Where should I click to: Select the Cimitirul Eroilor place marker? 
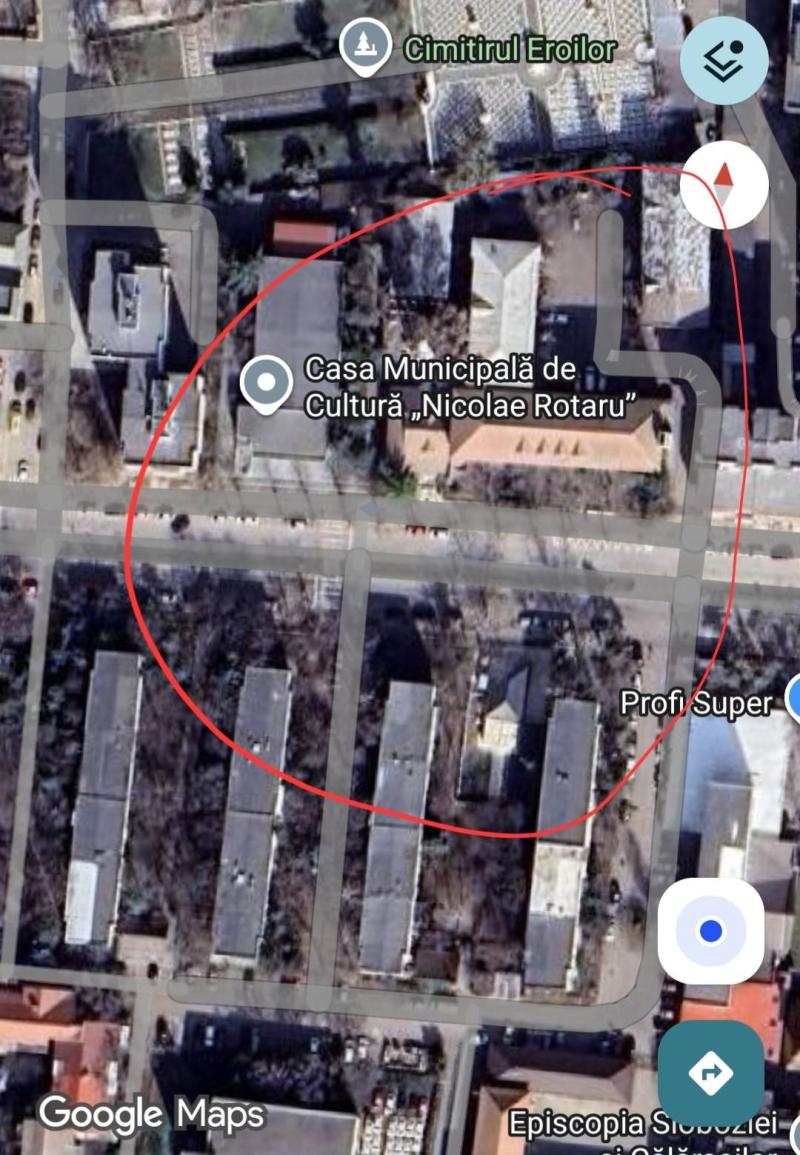pyautogui.click(x=363, y=47)
